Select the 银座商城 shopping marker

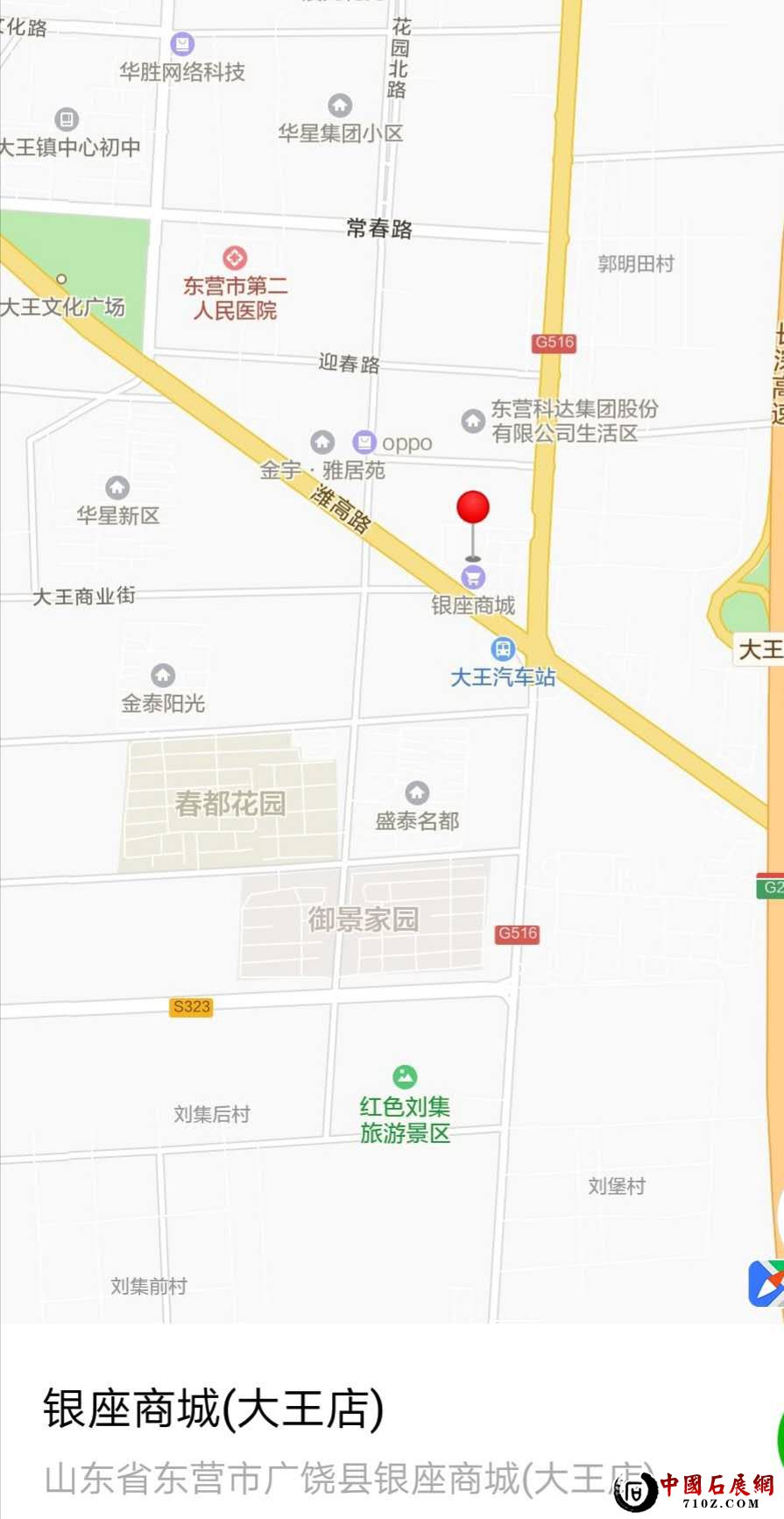[473, 577]
